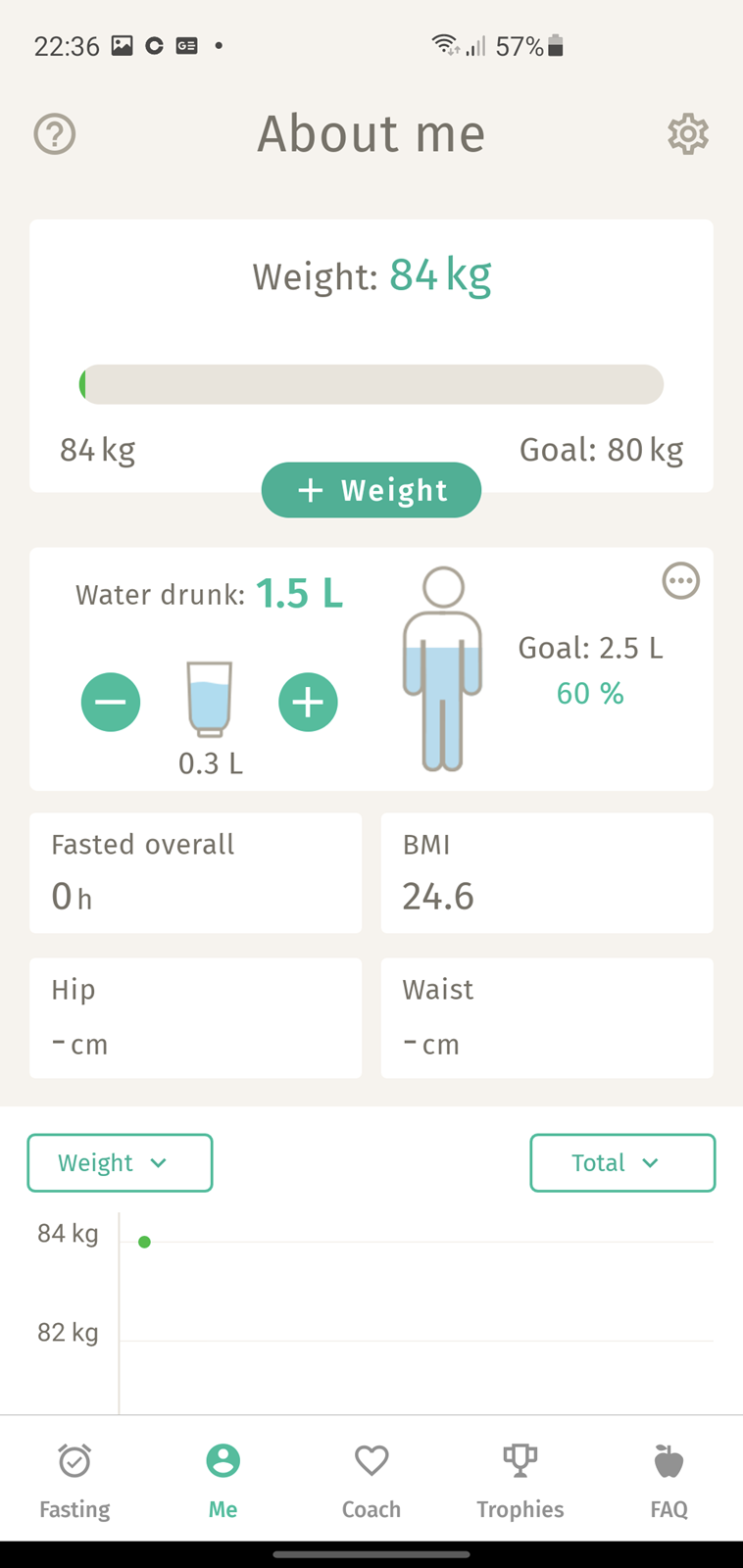Screen dimensions: 743x1568
Task: Decrease water drunk with minus button
Action: pyautogui.click(x=111, y=702)
